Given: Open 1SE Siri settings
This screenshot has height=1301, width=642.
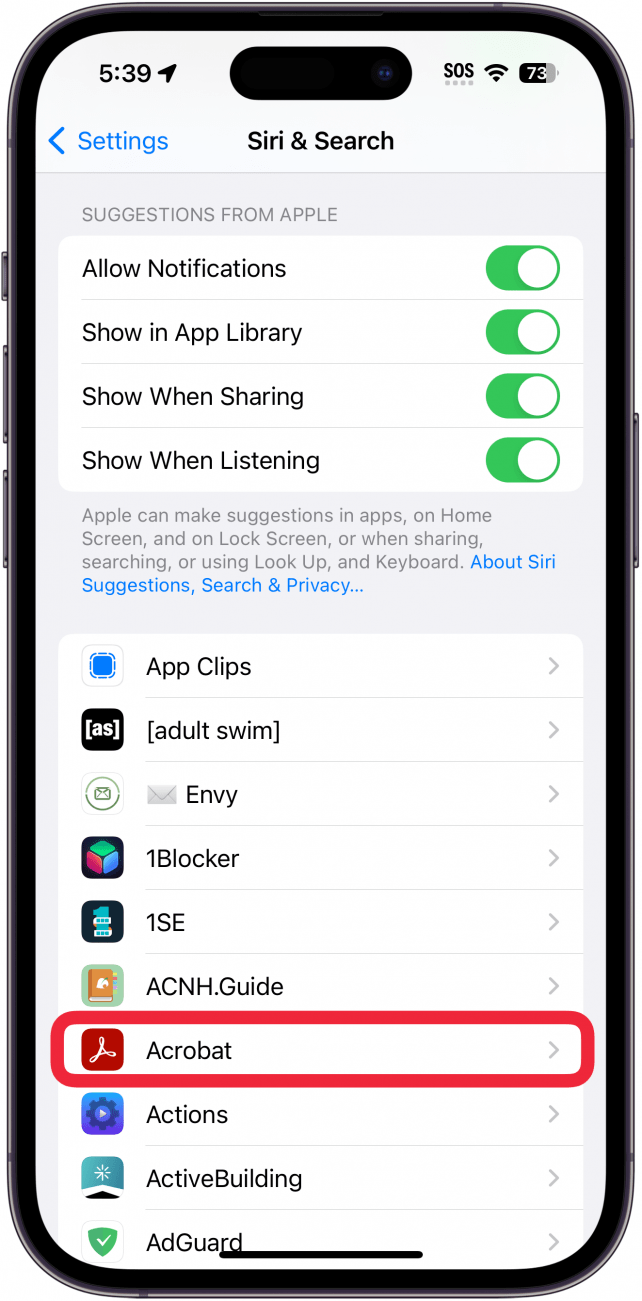Looking at the screenshot, I should click(x=320, y=923).
